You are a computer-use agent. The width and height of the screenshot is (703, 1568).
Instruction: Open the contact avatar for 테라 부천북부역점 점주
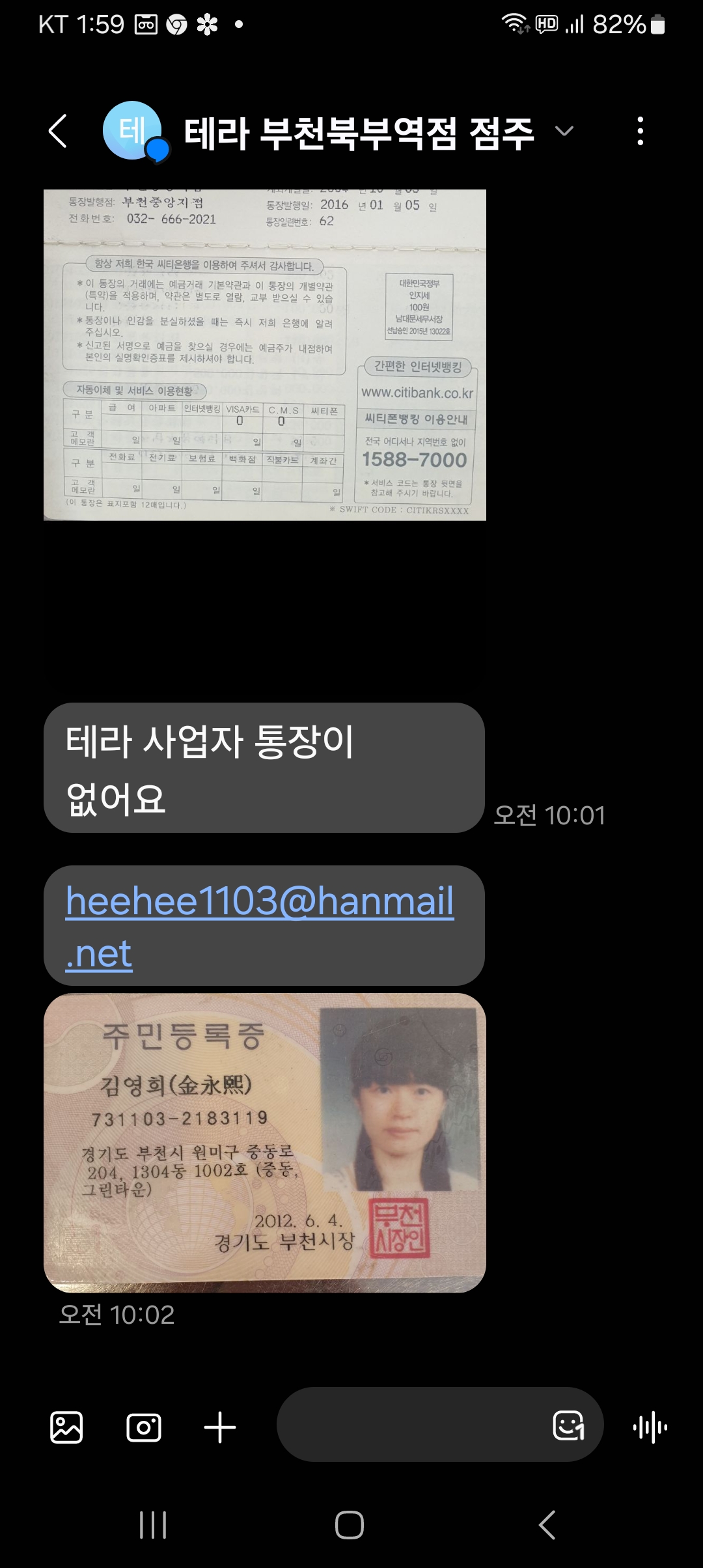click(135, 131)
